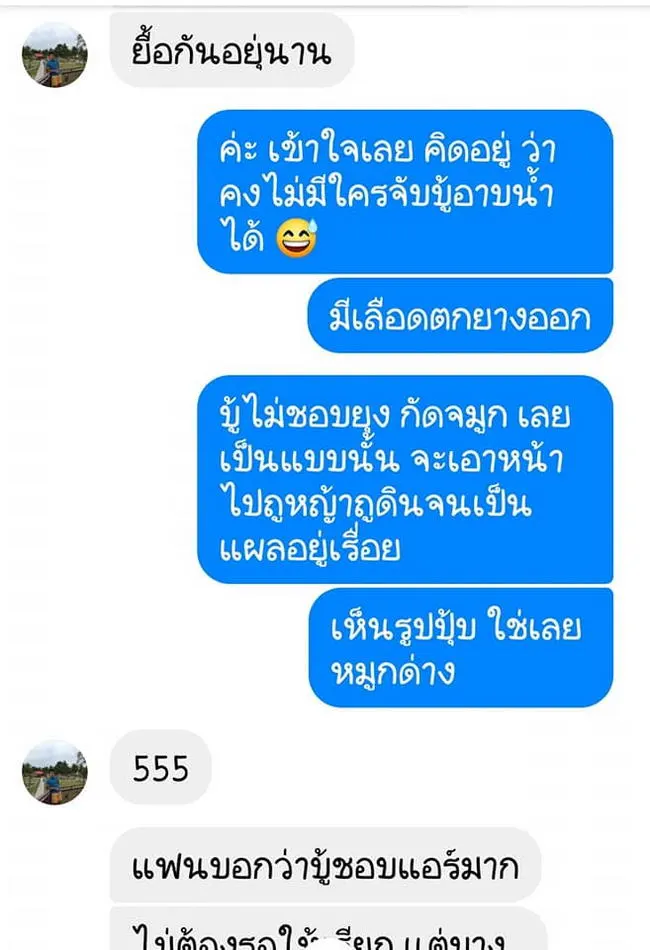Open sender's avatar beside the "ยื้อกันอยู่นาน" message
The image size is (650, 950).
click(55, 55)
